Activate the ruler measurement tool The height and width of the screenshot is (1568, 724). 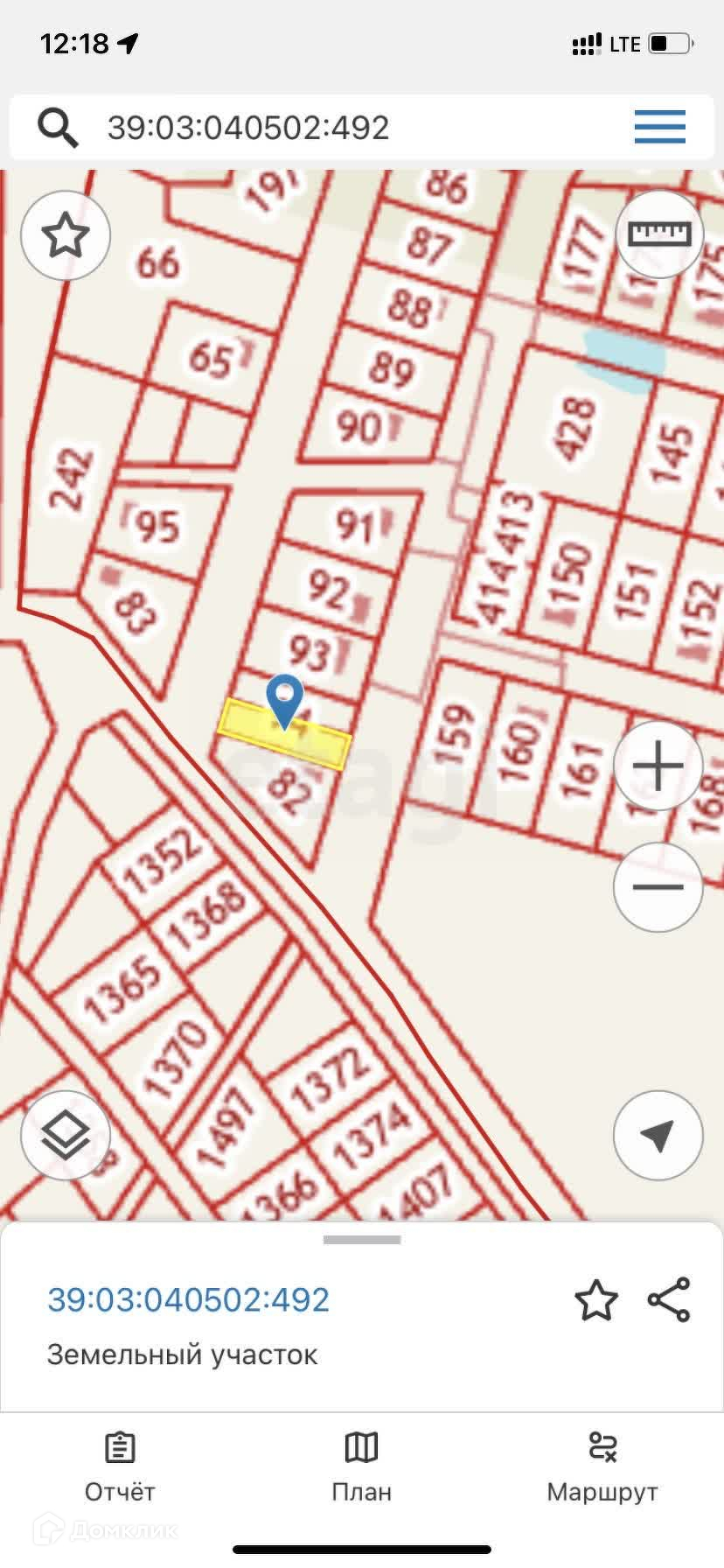click(x=659, y=234)
